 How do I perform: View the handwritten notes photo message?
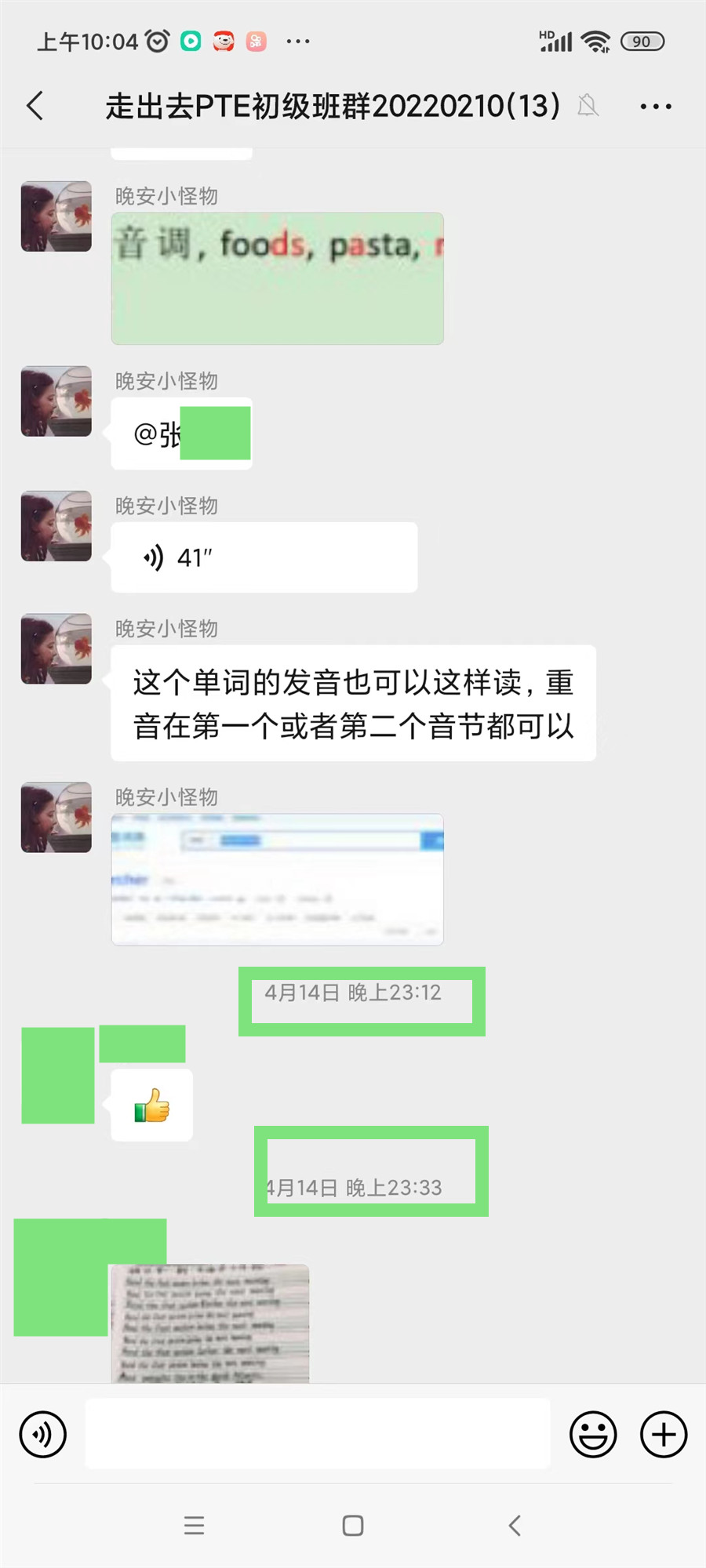click(209, 1323)
